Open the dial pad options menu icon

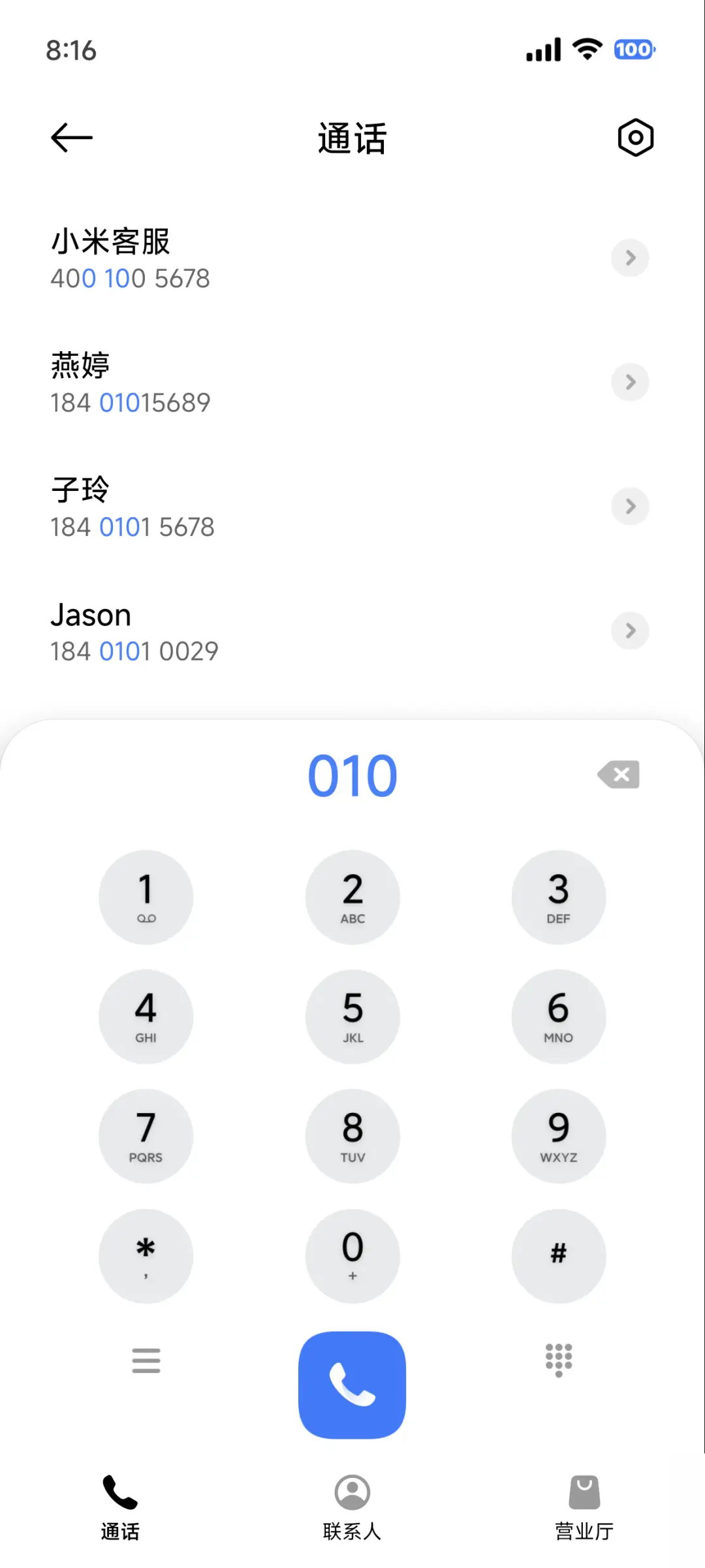(146, 1360)
